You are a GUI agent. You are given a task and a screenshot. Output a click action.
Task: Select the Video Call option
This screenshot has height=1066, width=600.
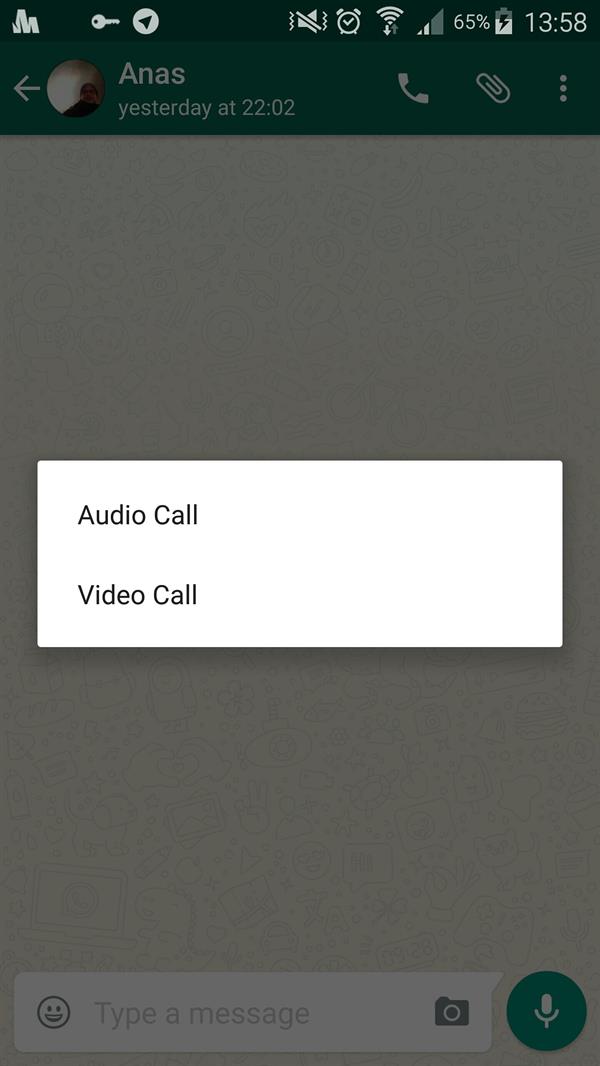(300, 595)
